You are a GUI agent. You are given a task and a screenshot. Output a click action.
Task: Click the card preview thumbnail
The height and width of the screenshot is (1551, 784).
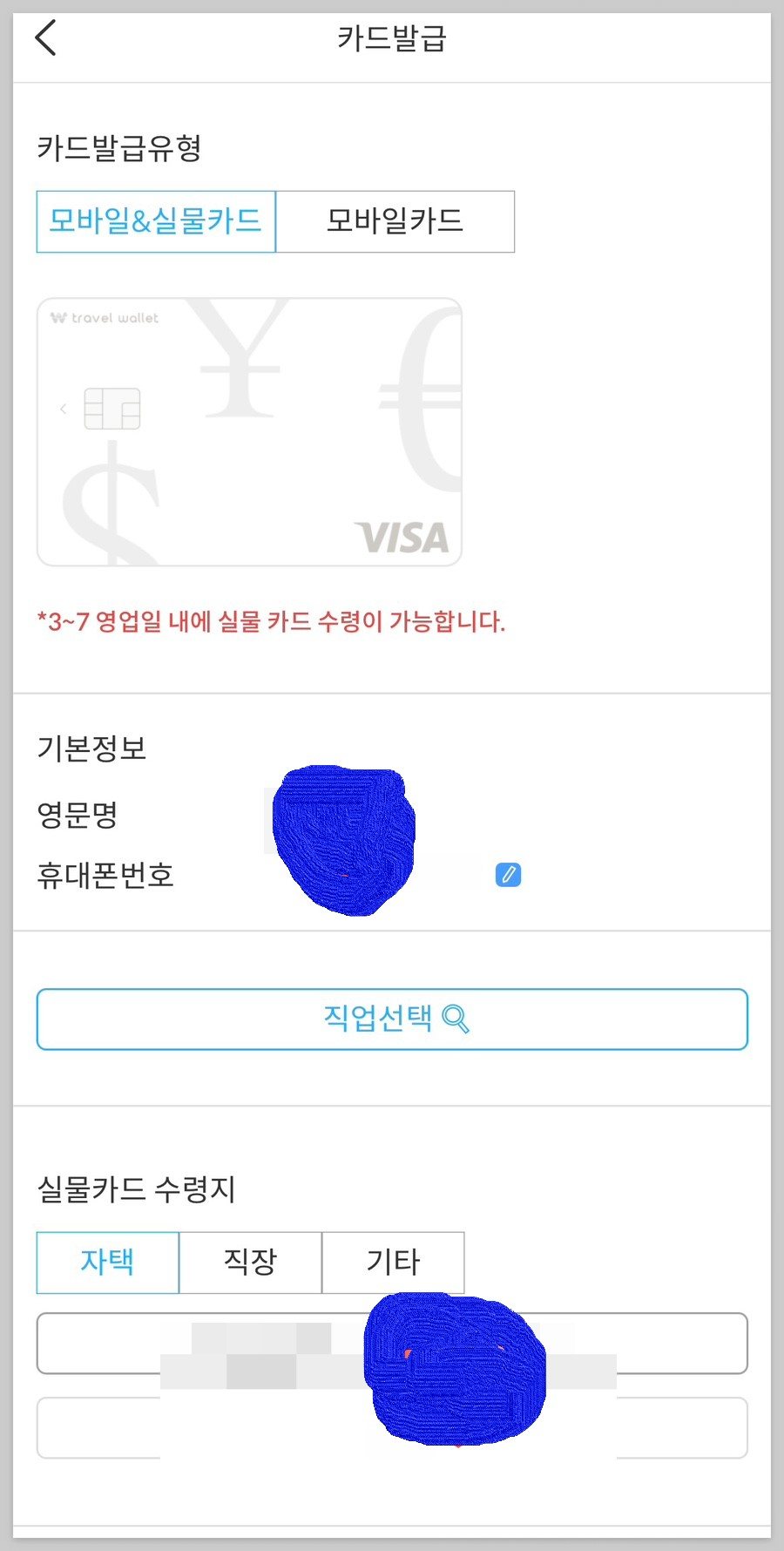249,432
